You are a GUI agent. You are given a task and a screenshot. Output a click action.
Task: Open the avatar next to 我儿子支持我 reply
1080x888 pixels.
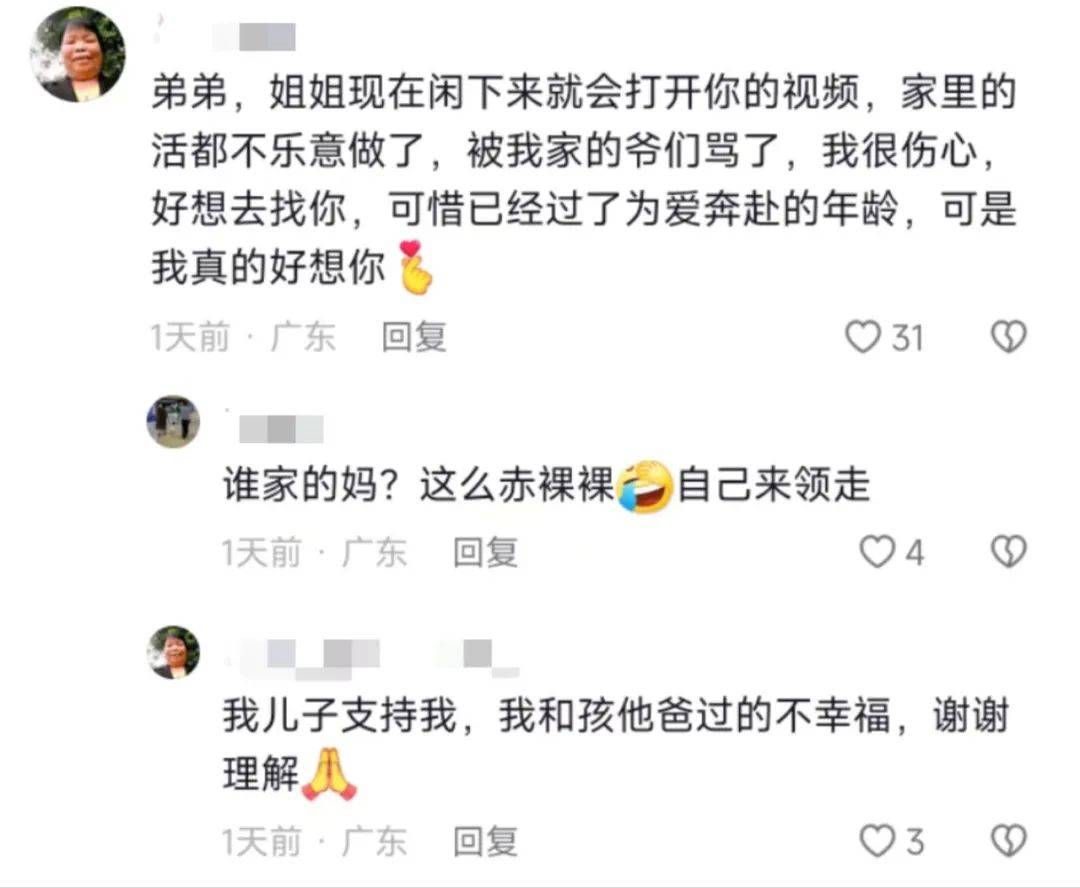click(173, 652)
